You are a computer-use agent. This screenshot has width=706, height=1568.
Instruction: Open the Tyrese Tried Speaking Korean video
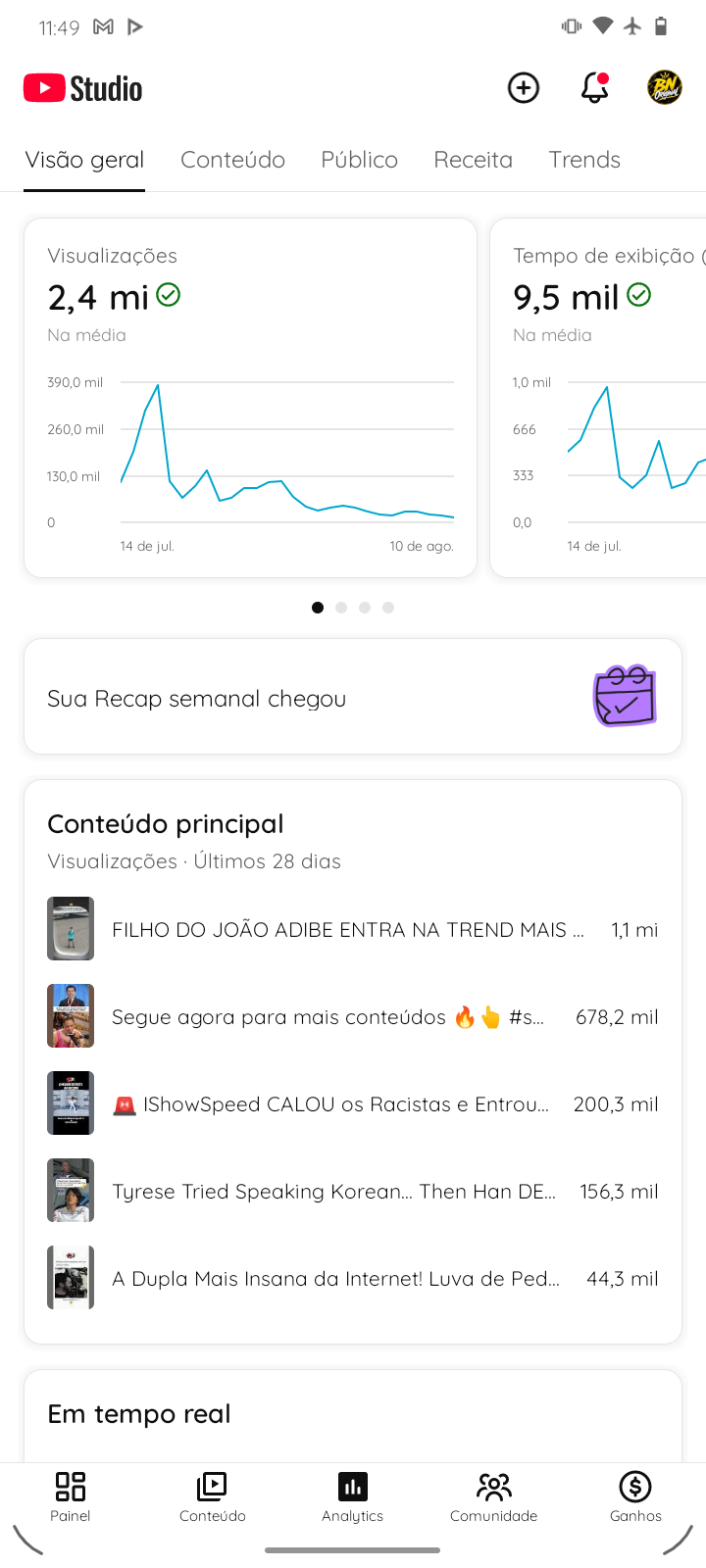point(353,1191)
